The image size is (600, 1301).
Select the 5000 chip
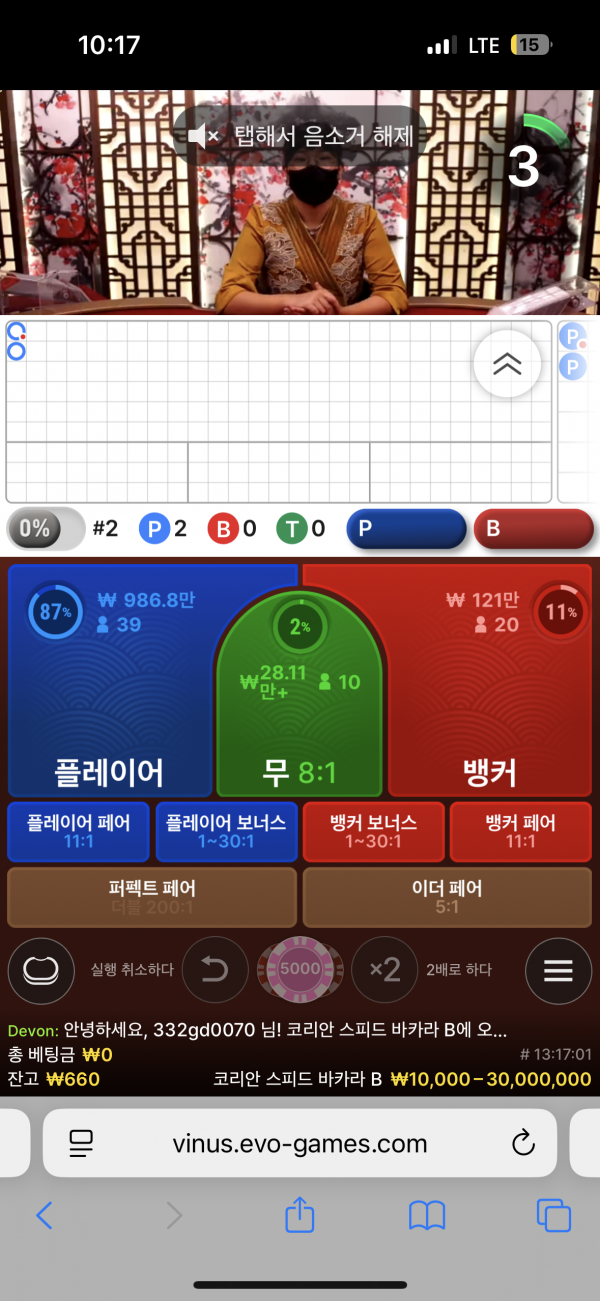pyautogui.click(x=300, y=969)
